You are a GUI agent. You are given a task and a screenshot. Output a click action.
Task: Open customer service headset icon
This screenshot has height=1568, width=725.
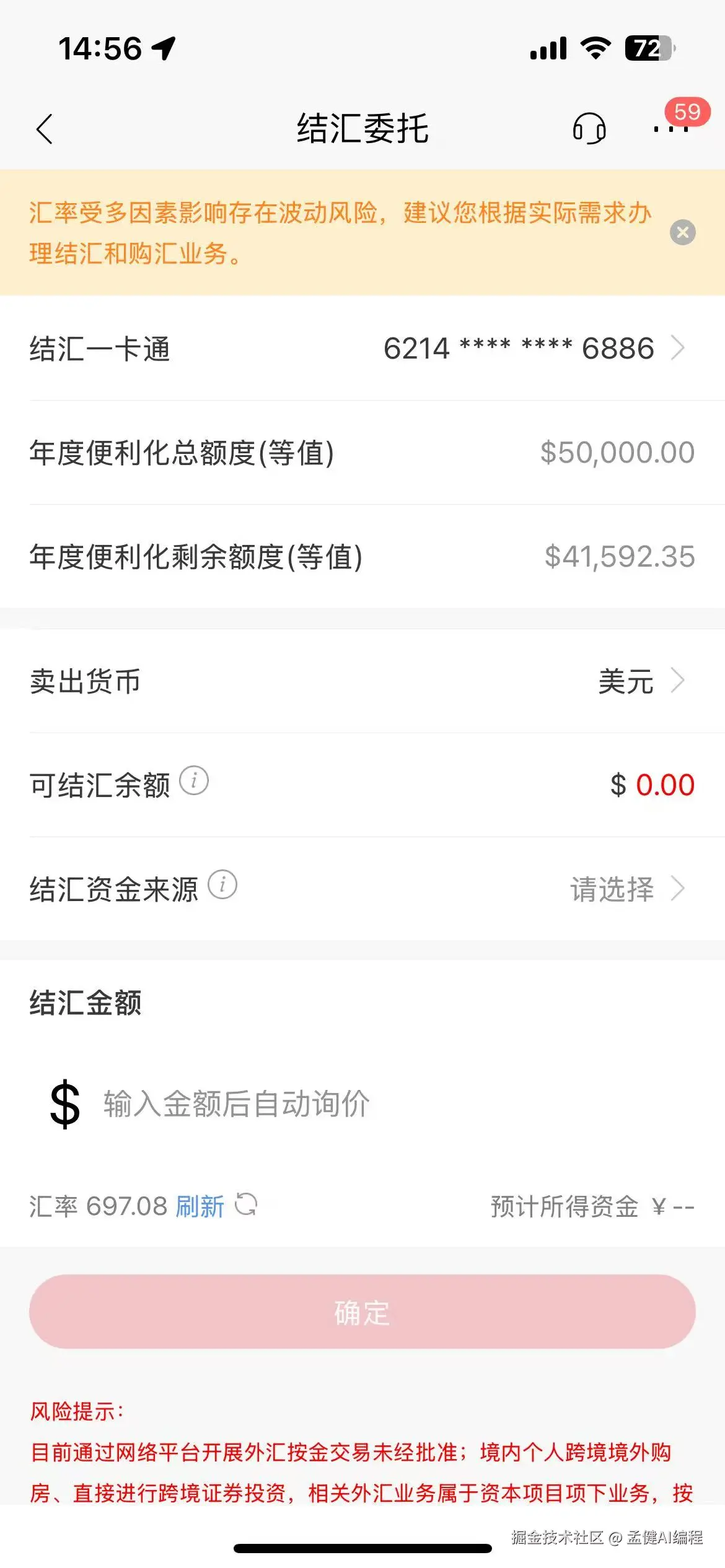(588, 129)
